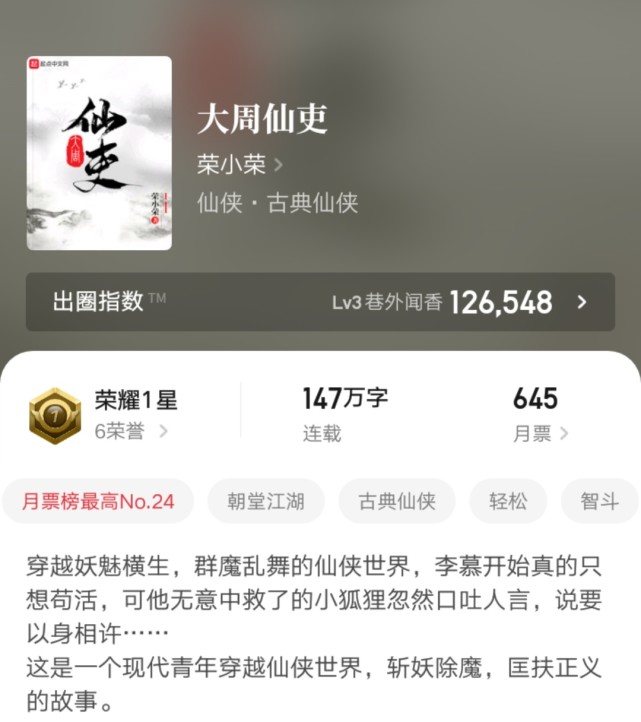Image resolution: width=641 pixels, height=722 pixels.
Task: View the 6荣誉 honors list
Action: pos(131,432)
